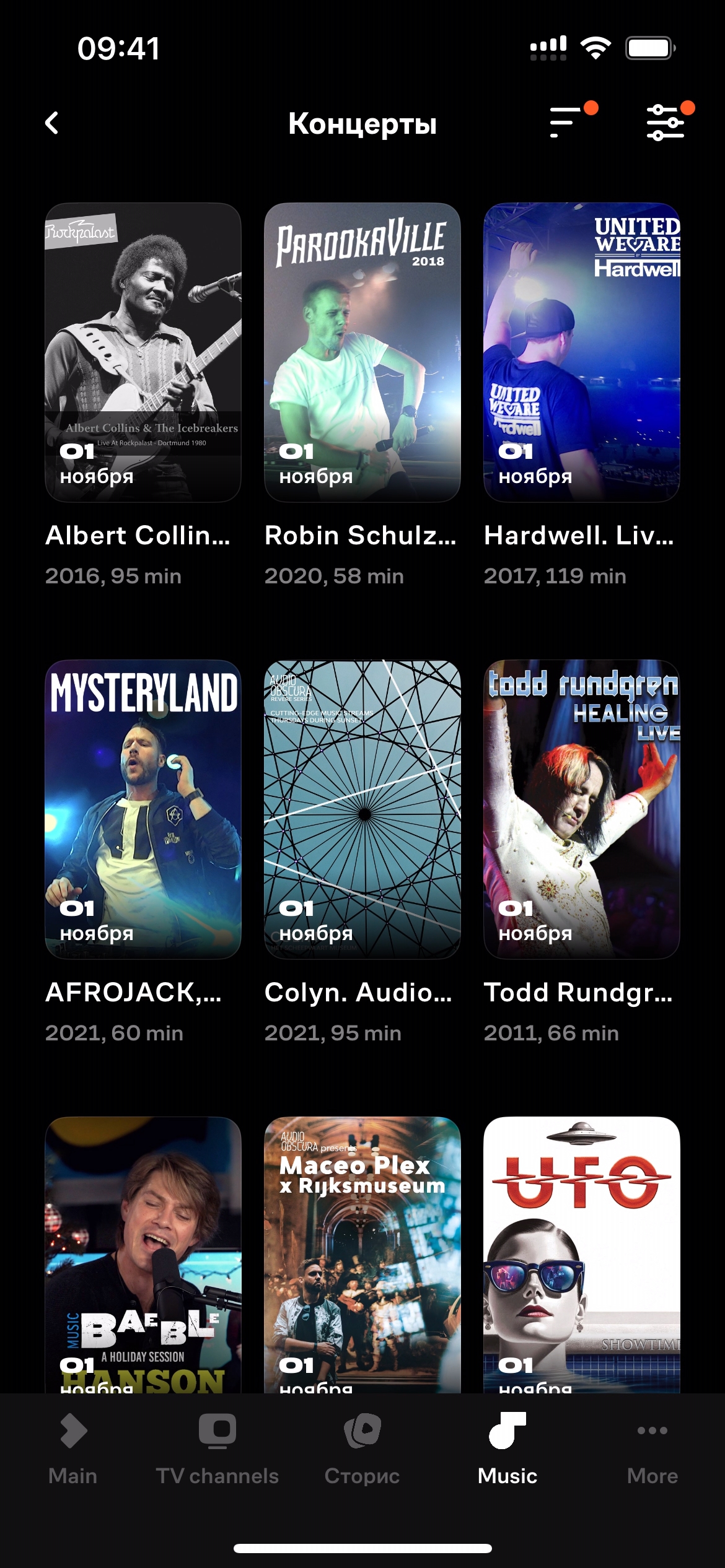
Task: Go back from the Концерты screen
Action: (52, 123)
